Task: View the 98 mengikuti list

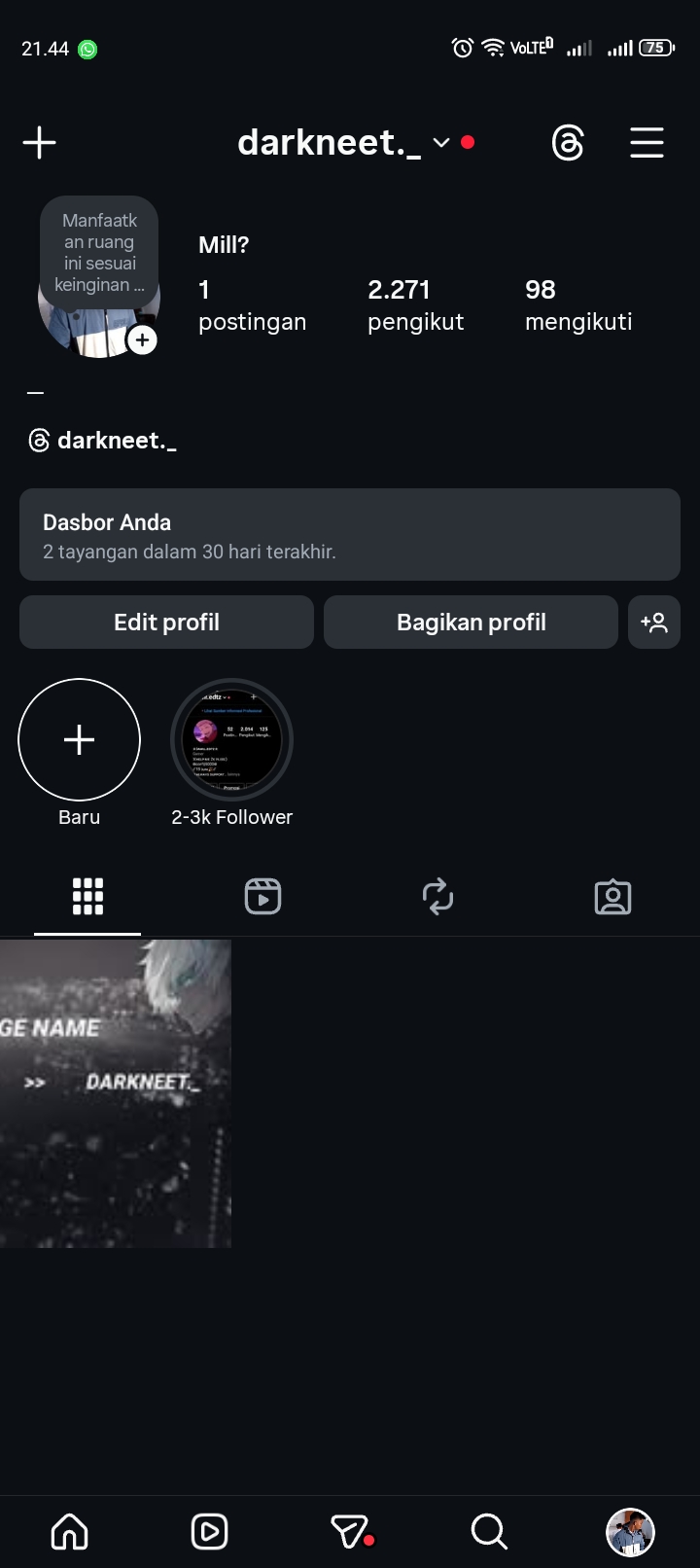Action: [578, 304]
